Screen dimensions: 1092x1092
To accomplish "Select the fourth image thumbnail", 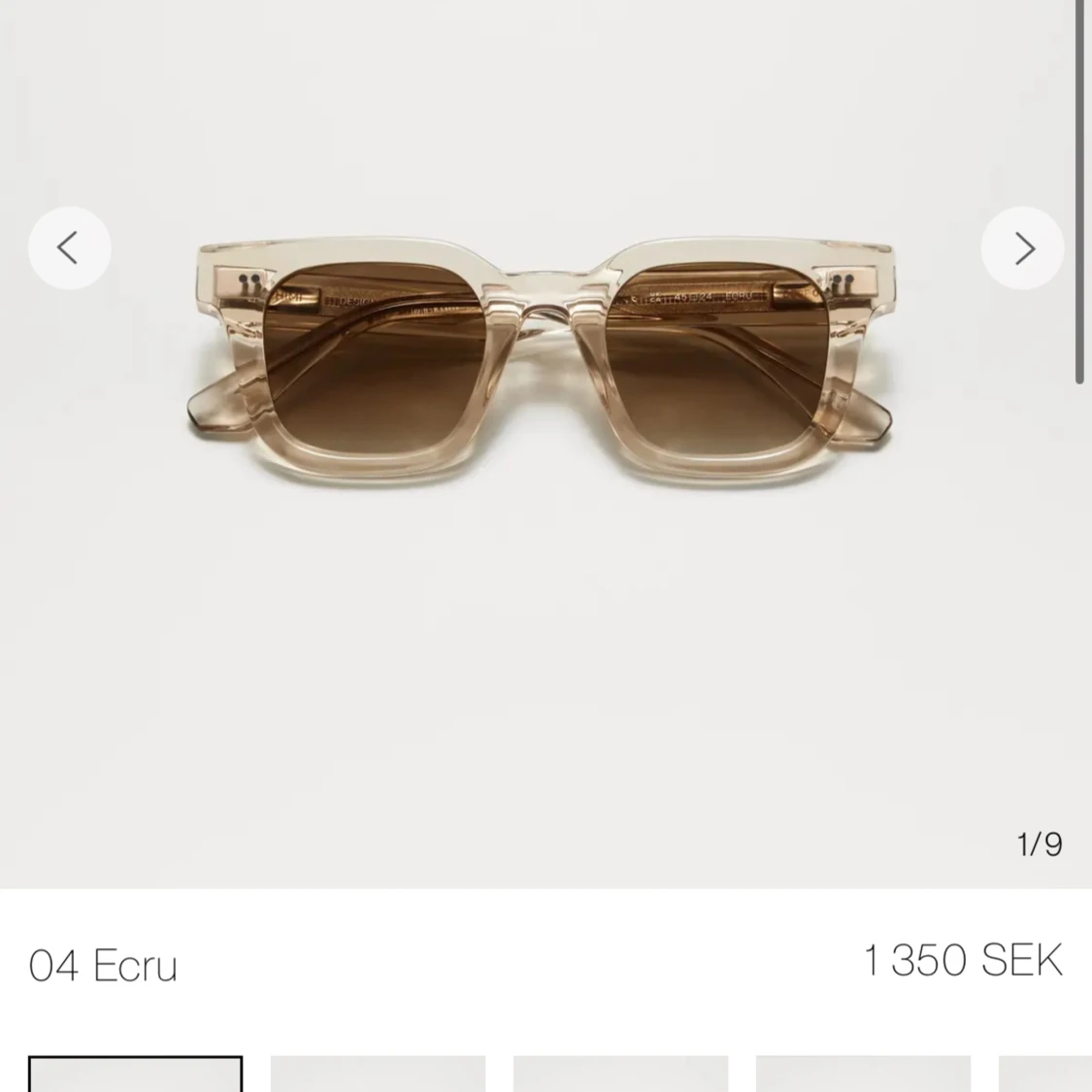I will click(x=863, y=1074).
